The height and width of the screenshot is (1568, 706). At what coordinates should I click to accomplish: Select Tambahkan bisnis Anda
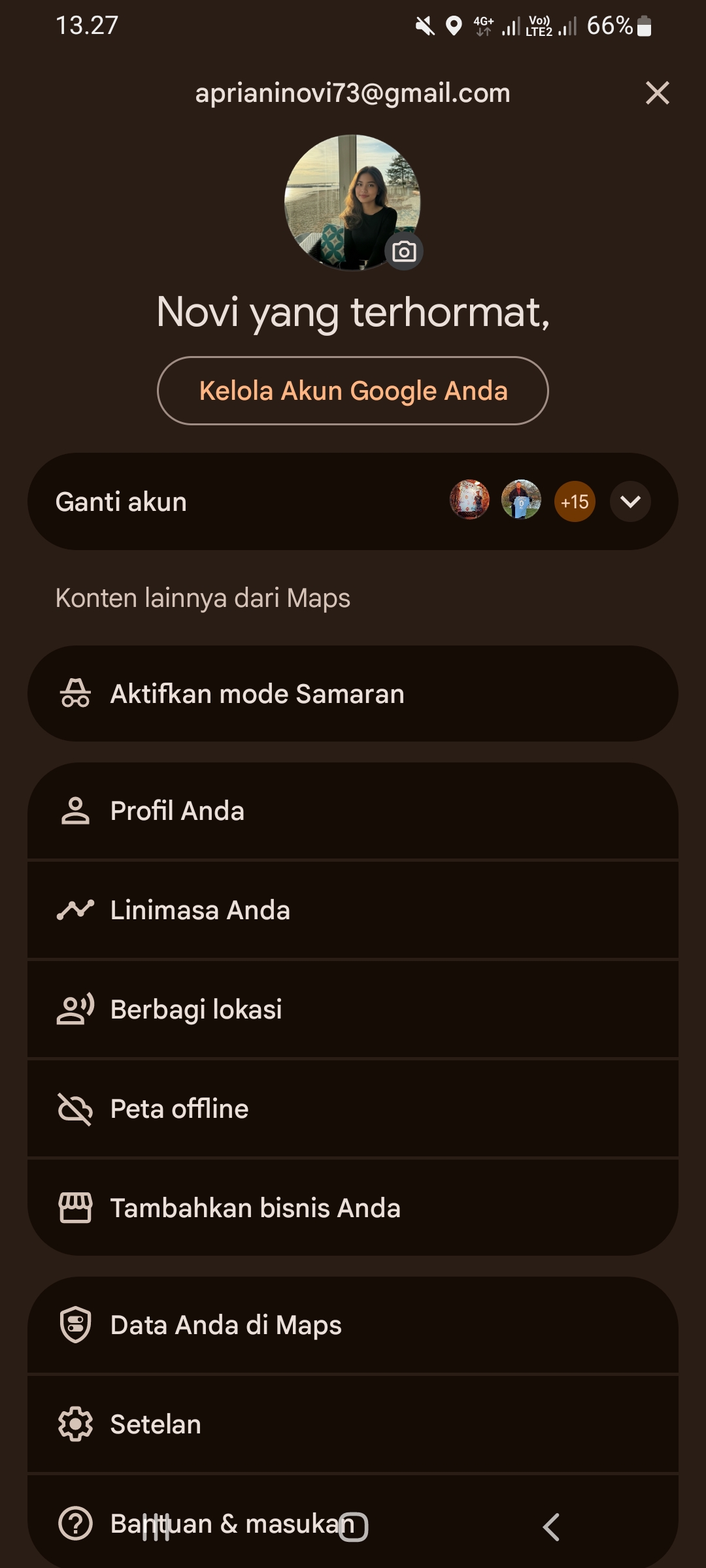352,1208
